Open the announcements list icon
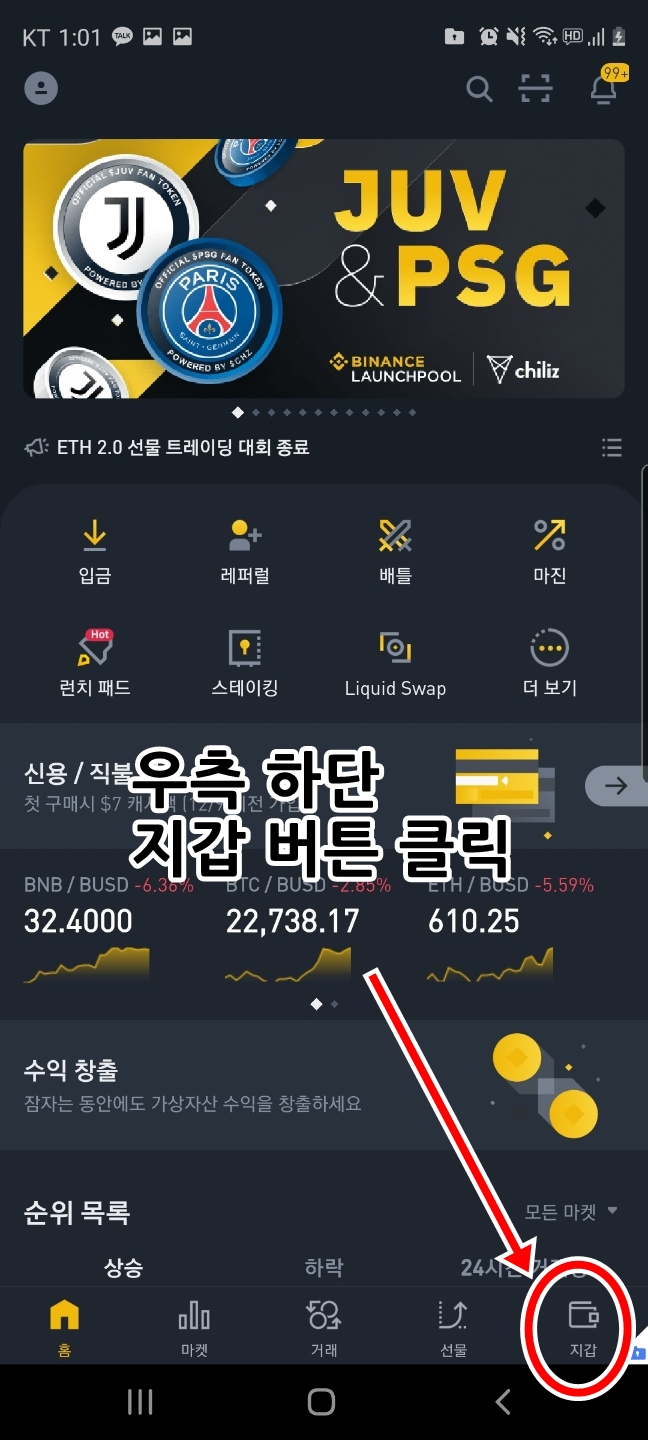Image resolution: width=648 pixels, height=1440 pixels. [x=612, y=447]
